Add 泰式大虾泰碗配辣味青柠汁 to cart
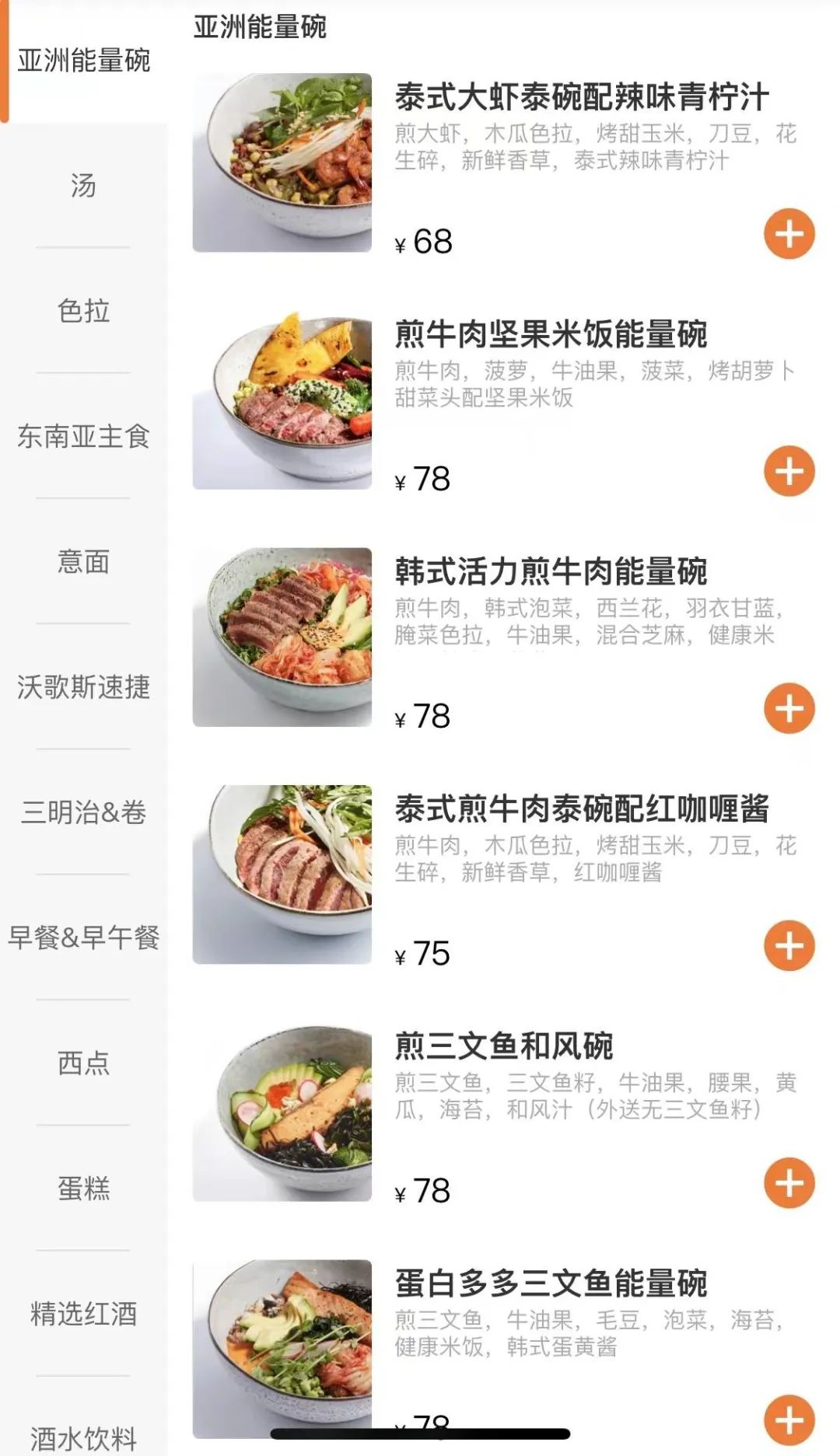Image resolution: width=840 pixels, height=1456 pixels. point(789,234)
